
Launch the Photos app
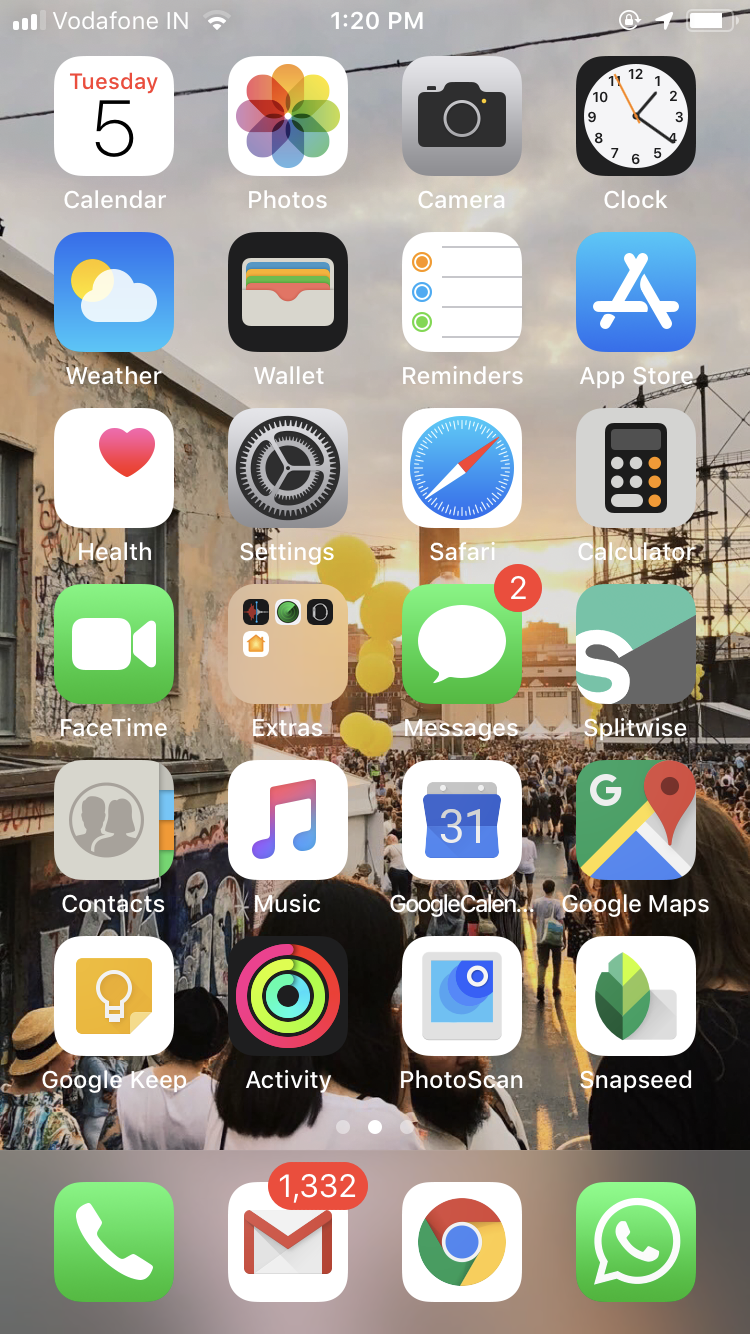click(288, 116)
